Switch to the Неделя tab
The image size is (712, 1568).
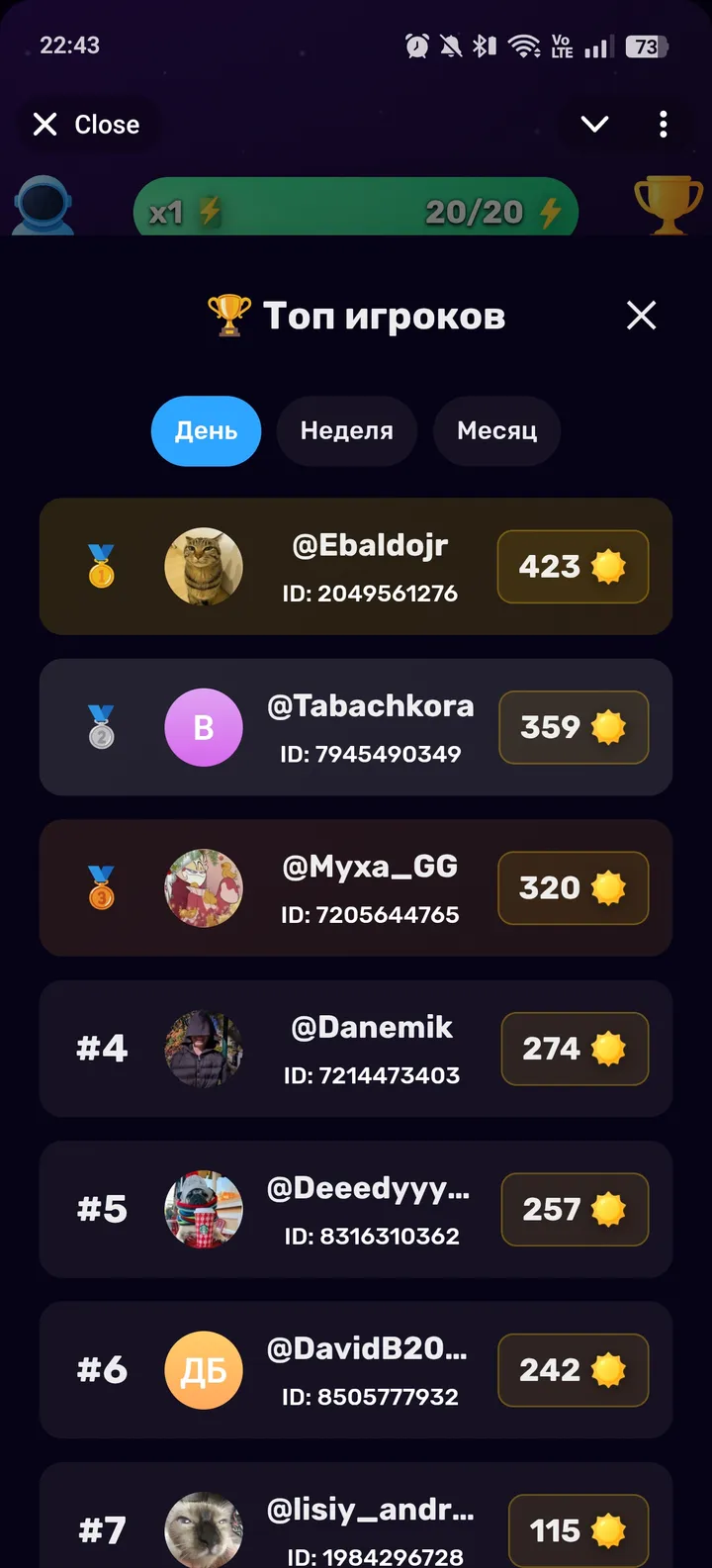(347, 430)
